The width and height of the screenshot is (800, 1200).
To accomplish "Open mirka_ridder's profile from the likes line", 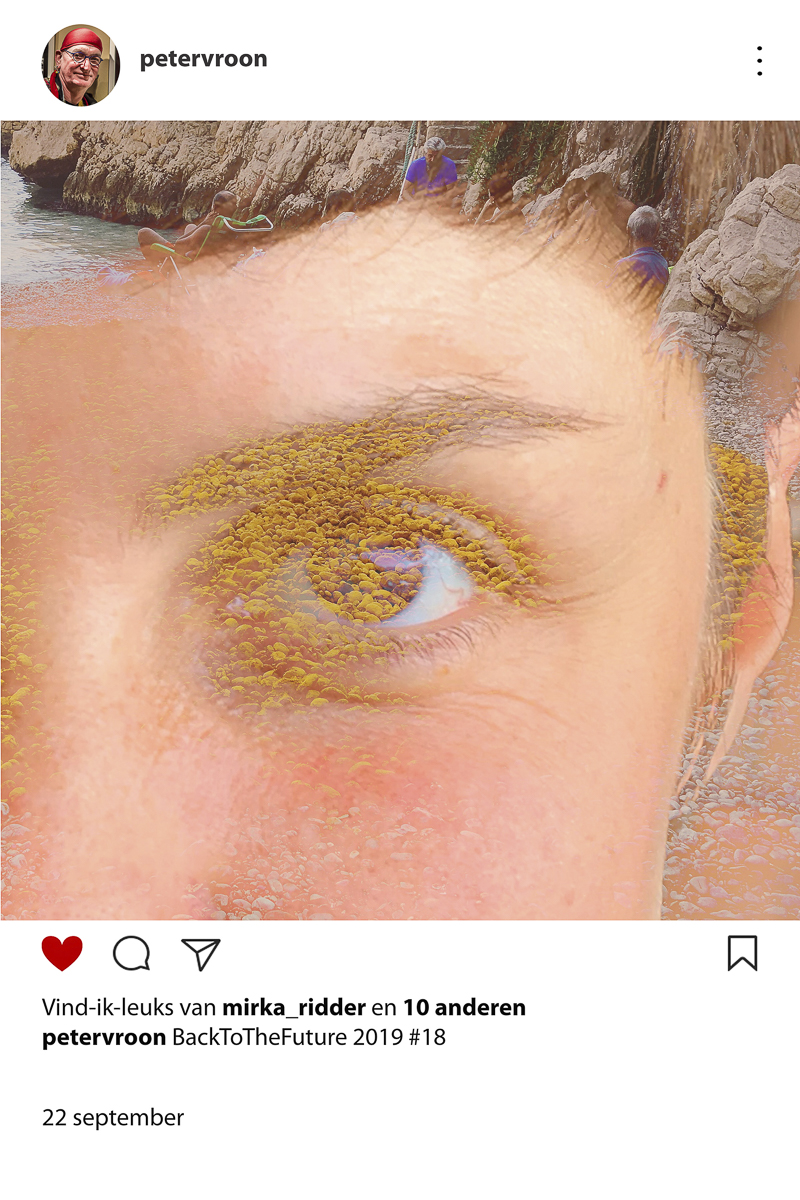I will [293, 1007].
